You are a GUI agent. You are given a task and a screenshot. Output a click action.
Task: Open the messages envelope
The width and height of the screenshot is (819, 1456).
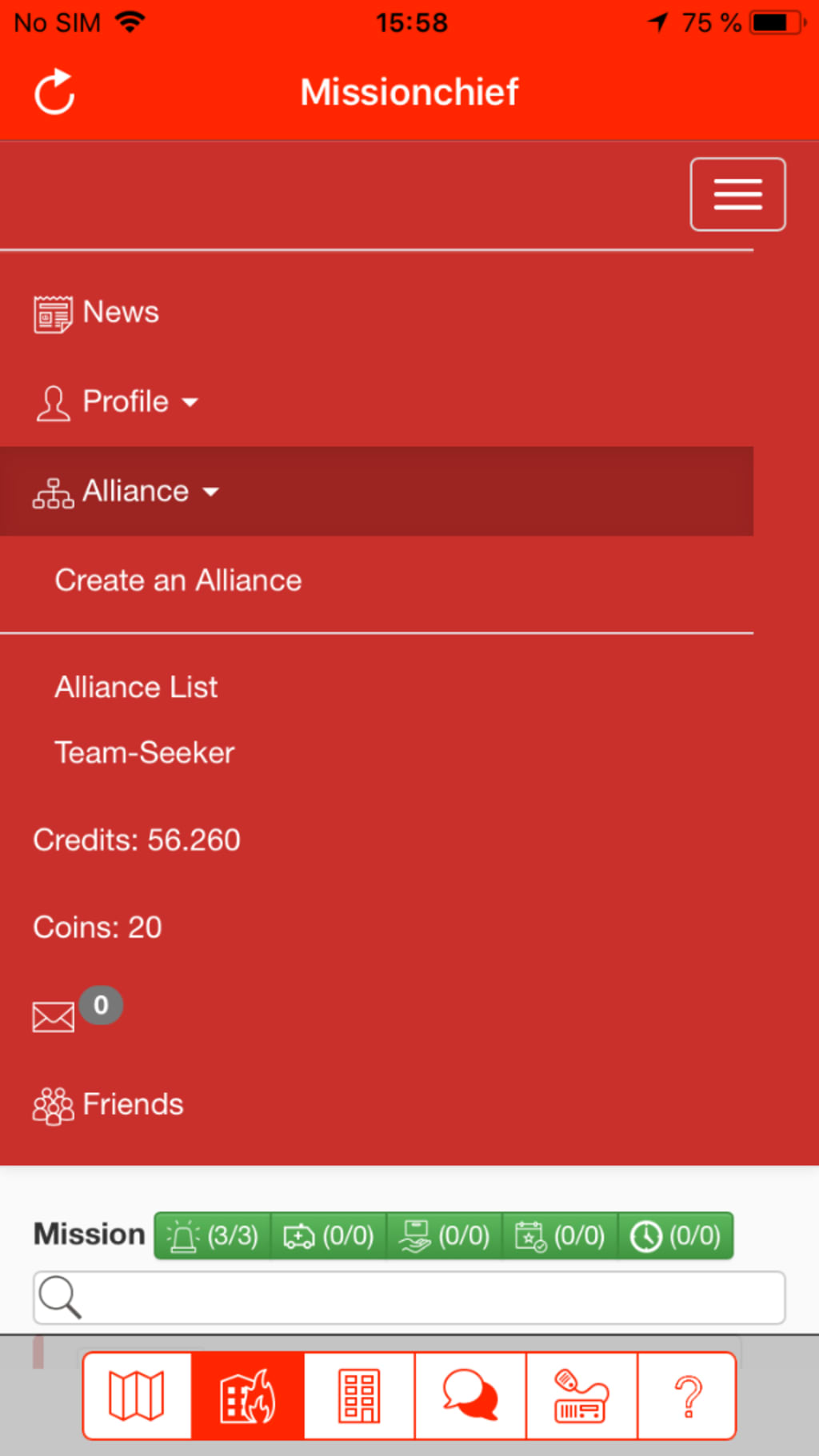pyautogui.click(x=54, y=1016)
